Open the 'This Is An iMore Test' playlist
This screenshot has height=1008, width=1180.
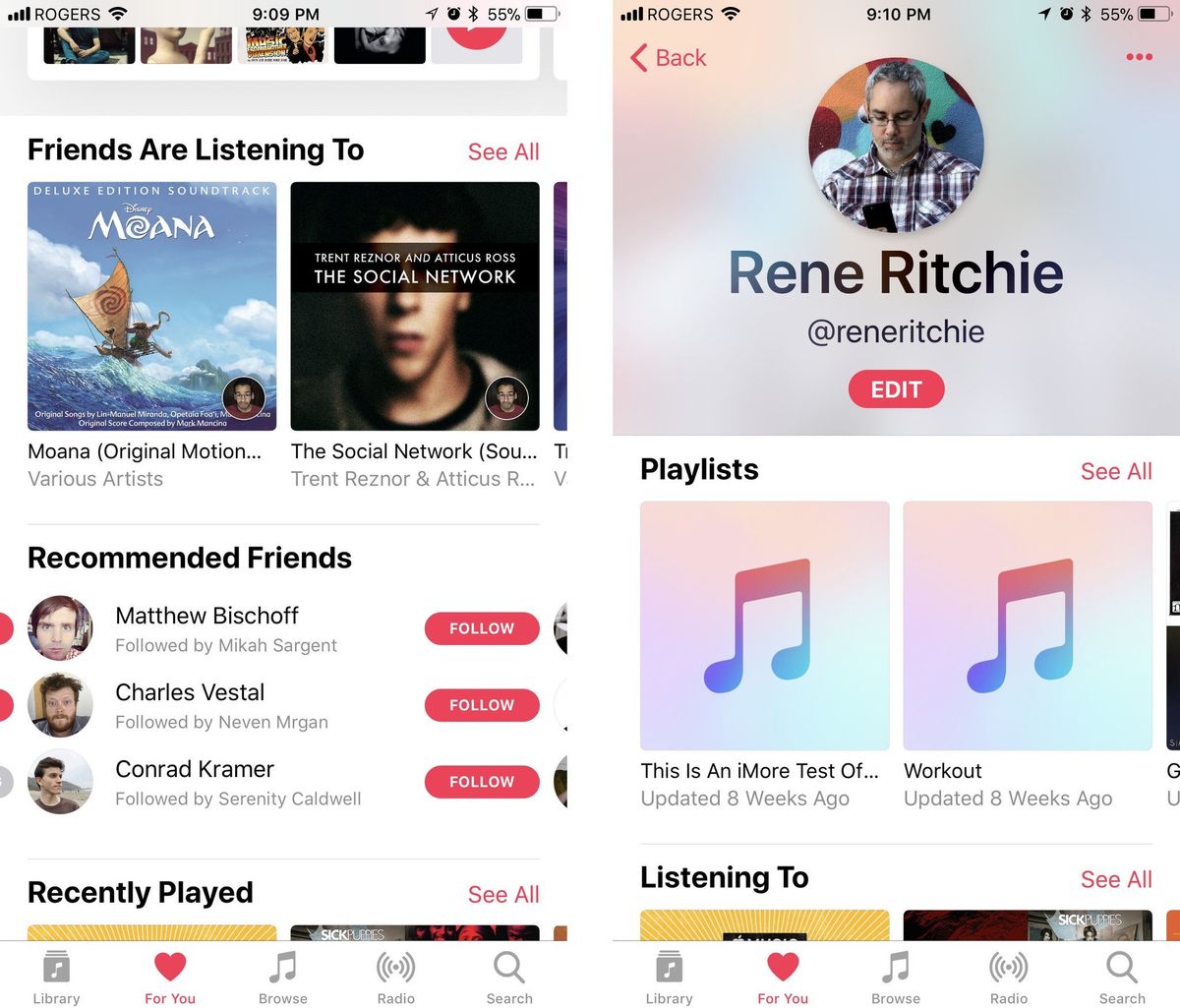(764, 626)
